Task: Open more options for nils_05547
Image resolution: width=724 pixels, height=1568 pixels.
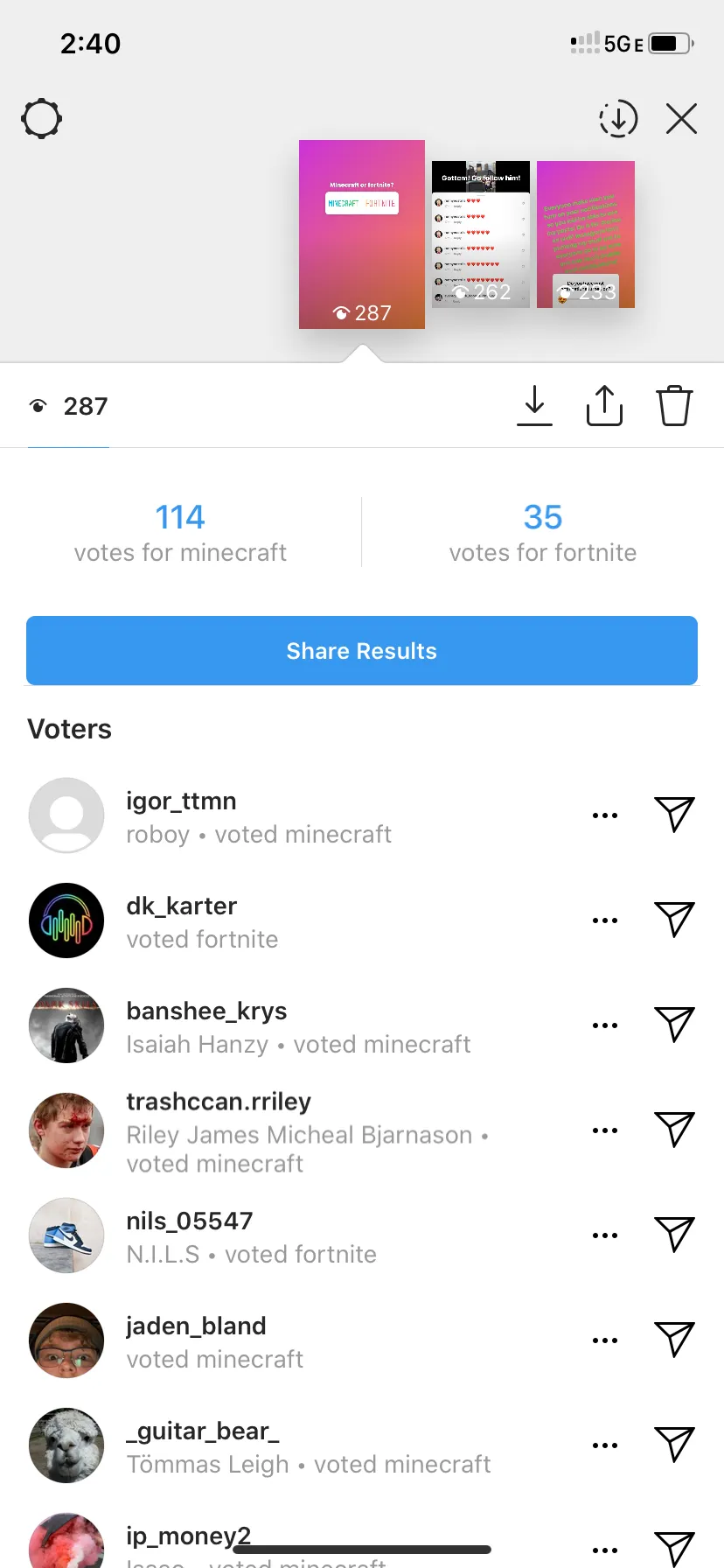Action: coord(604,1235)
